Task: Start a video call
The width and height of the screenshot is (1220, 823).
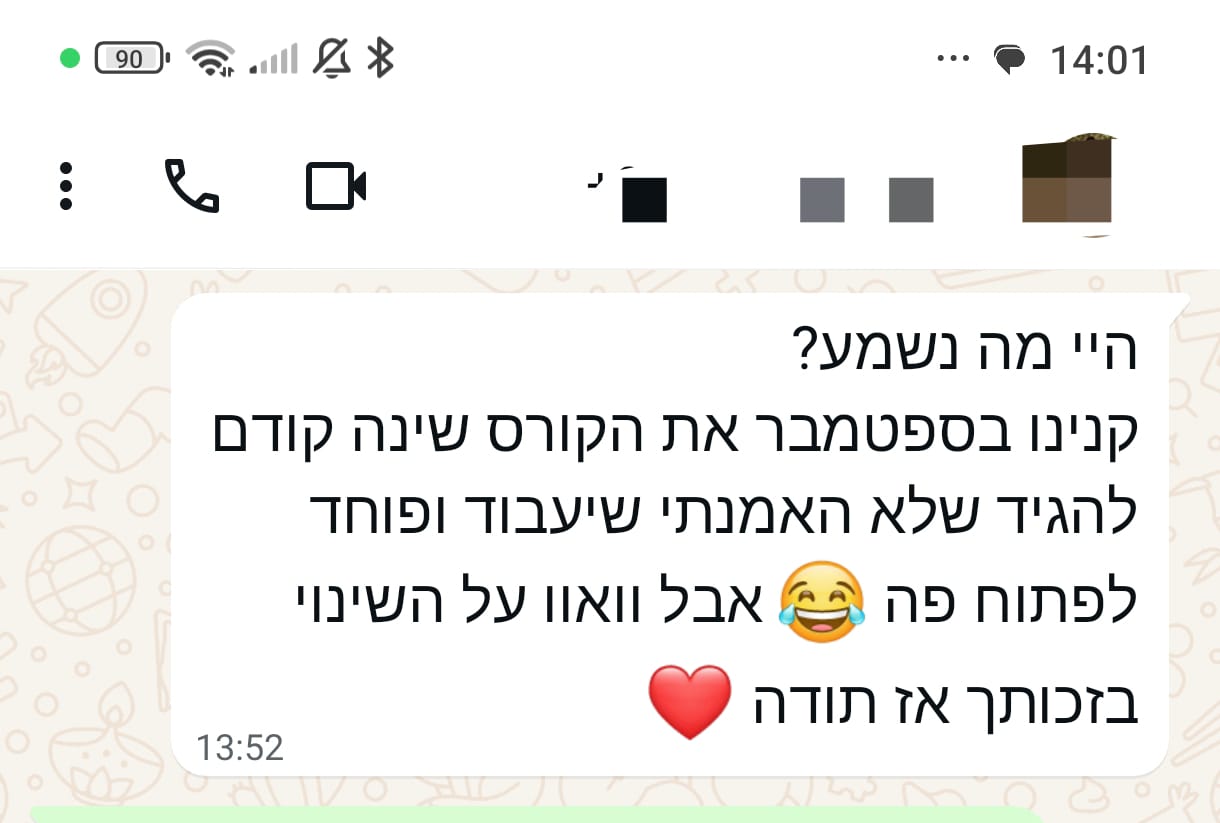Action: tap(336, 187)
